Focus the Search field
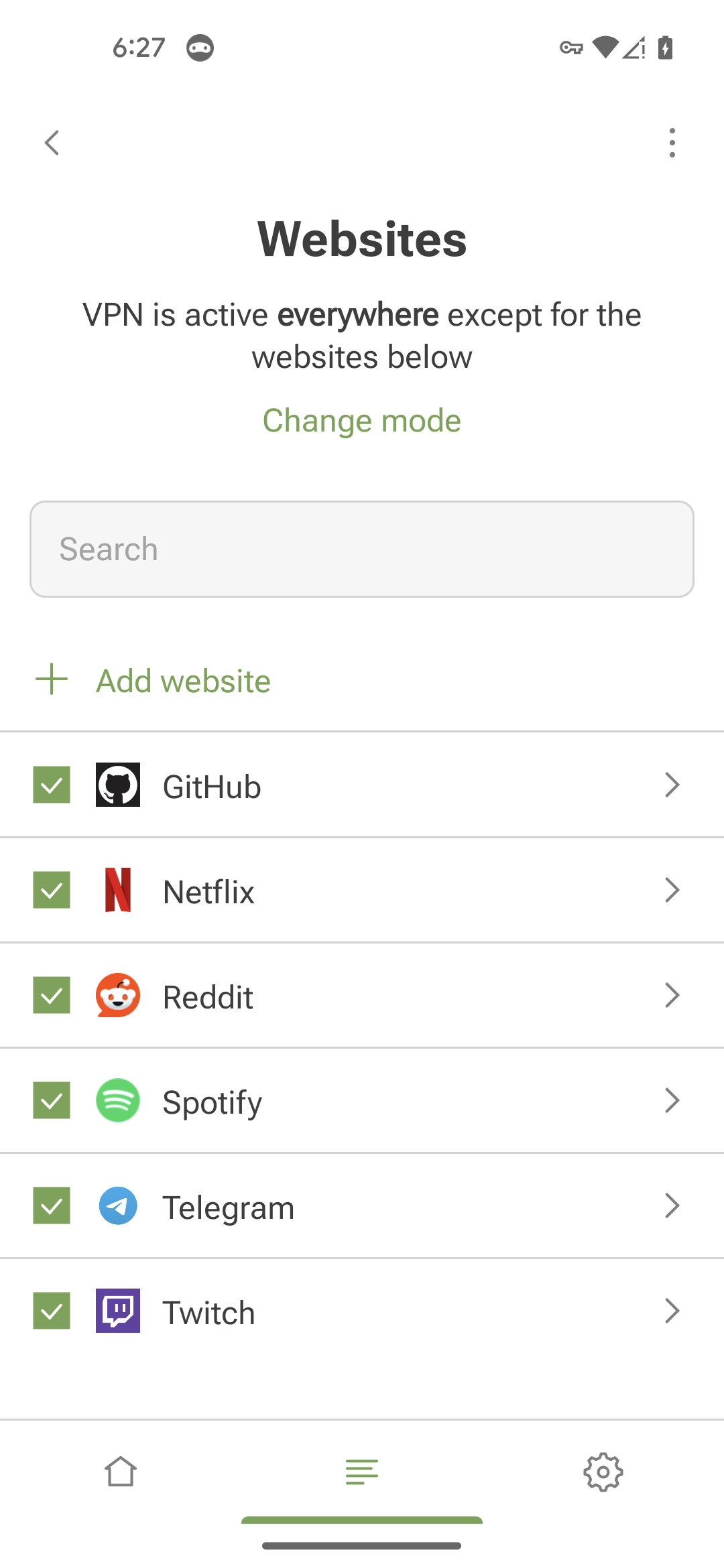 point(362,549)
